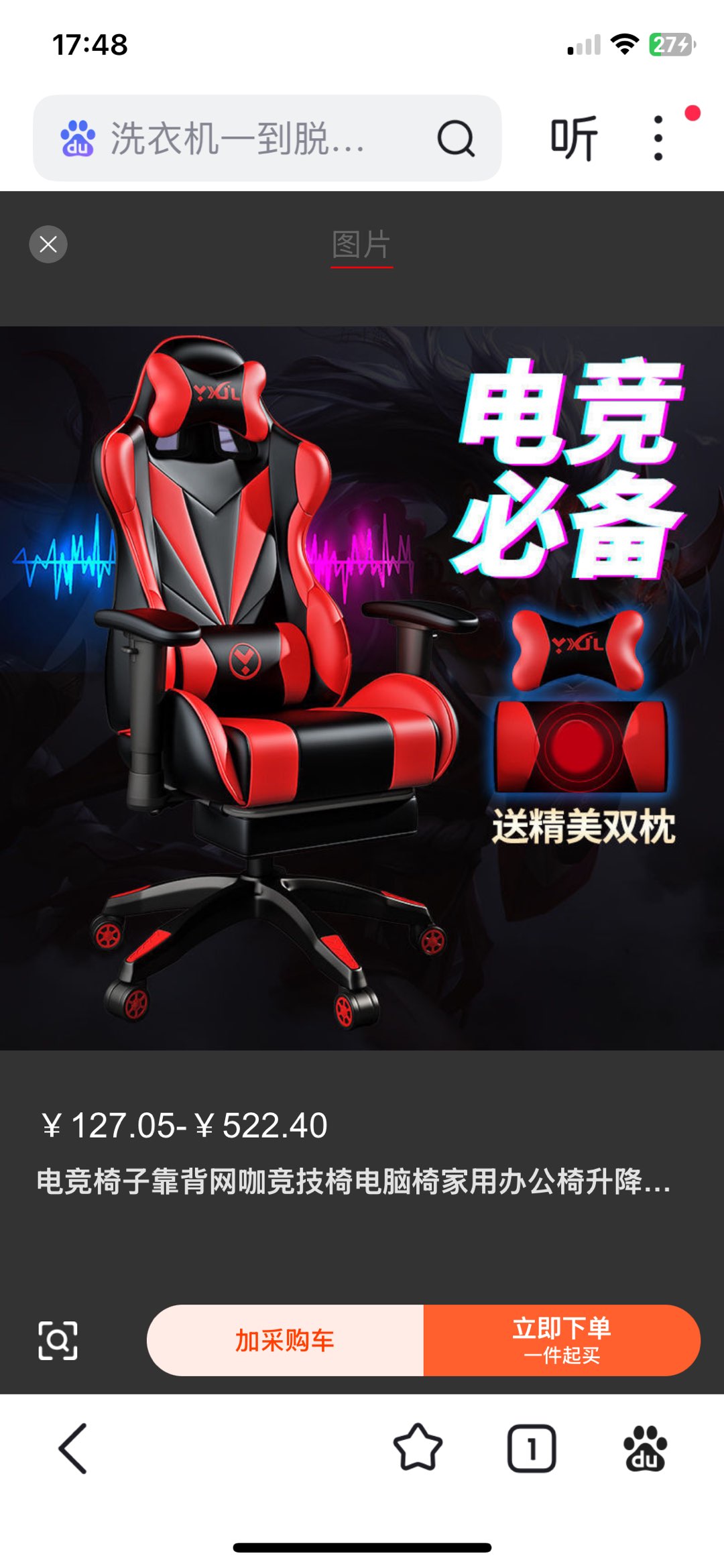
Task: Go to Baidu home via paw icon
Action: pos(645,1448)
